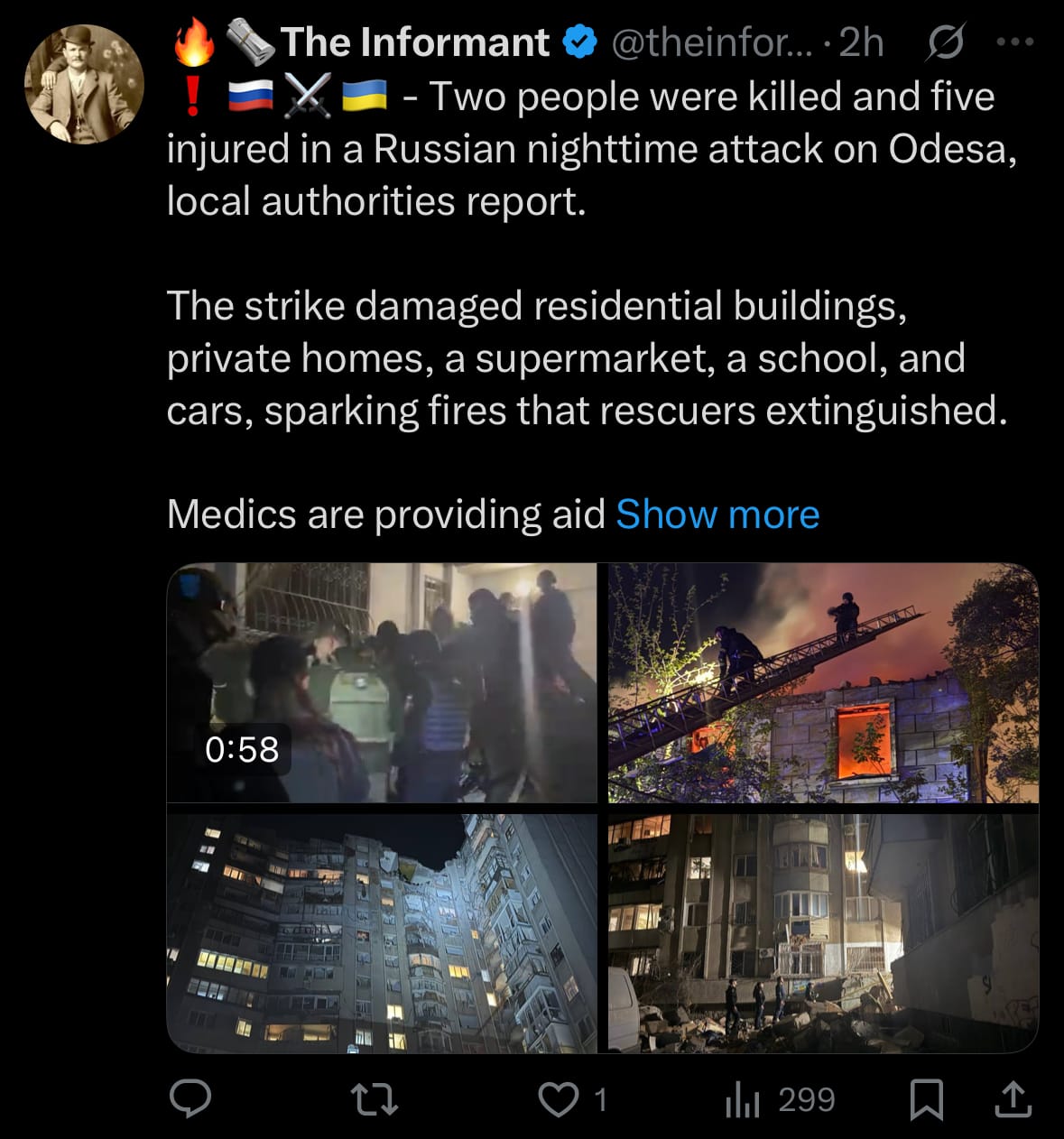Open the photo of the damaged high-rise
The height and width of the screenshot is (1139, 1064).
point(382,933)
